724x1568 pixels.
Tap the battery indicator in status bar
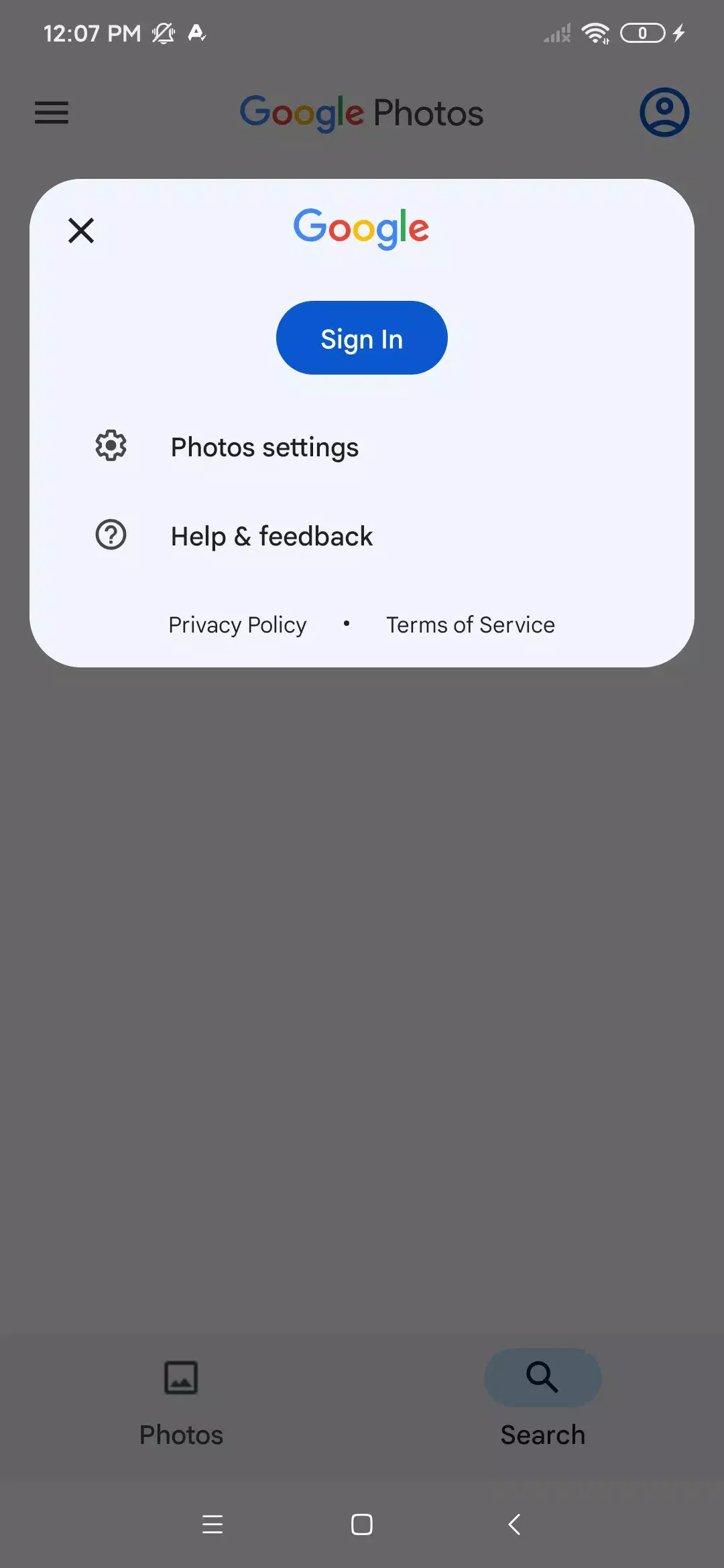642,32
